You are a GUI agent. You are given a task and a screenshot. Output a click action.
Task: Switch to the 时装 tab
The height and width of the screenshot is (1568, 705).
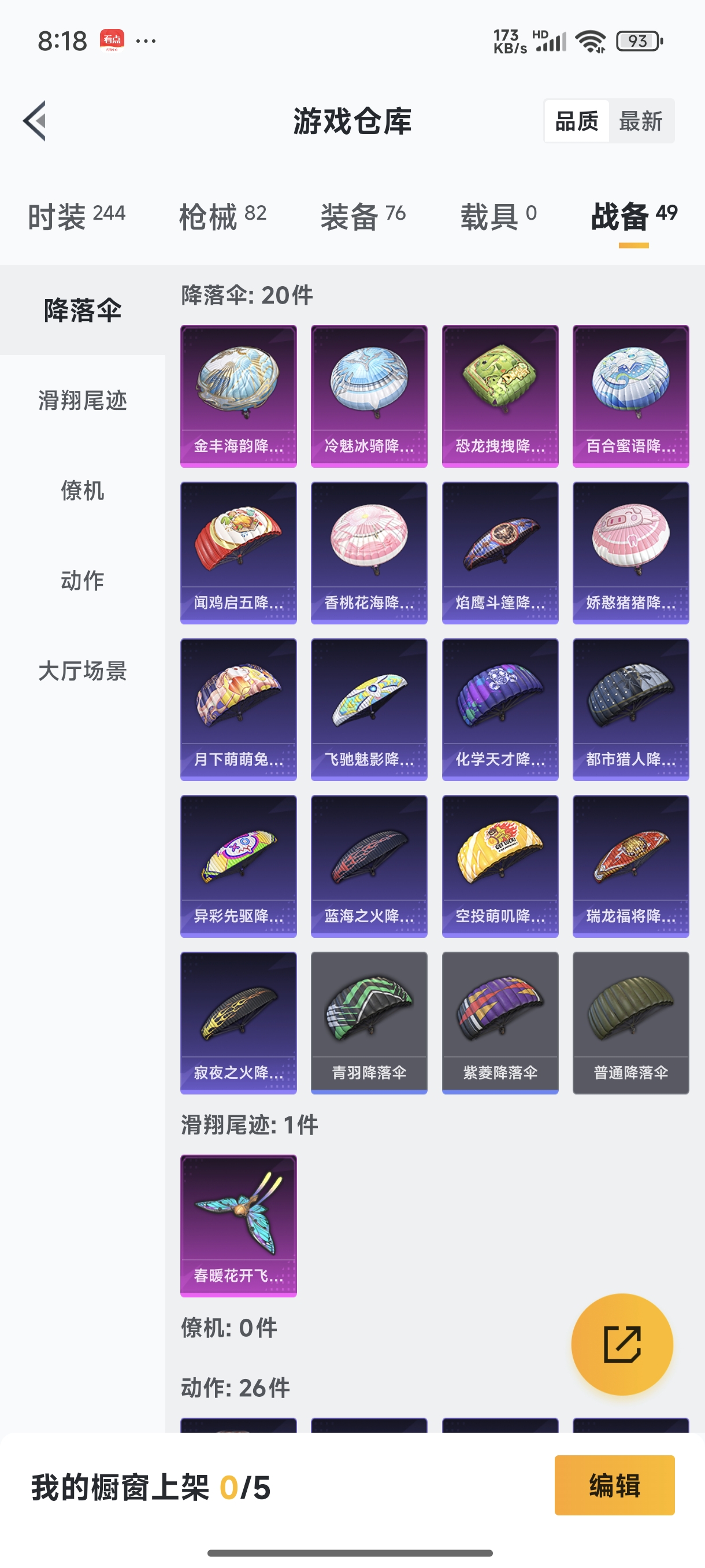pos(77,216)
